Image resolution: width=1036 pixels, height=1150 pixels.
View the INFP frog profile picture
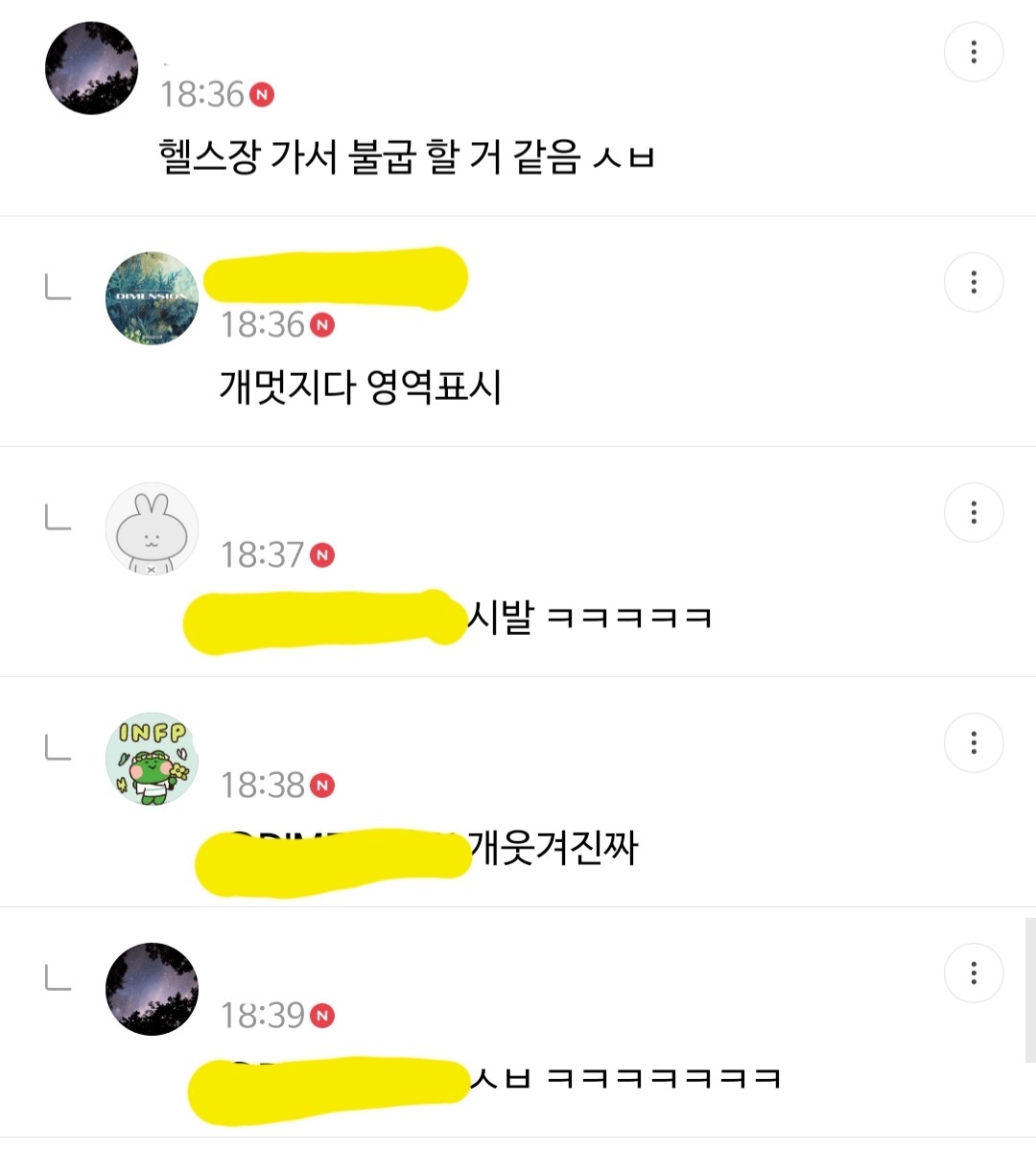click(x=152, y=759)
